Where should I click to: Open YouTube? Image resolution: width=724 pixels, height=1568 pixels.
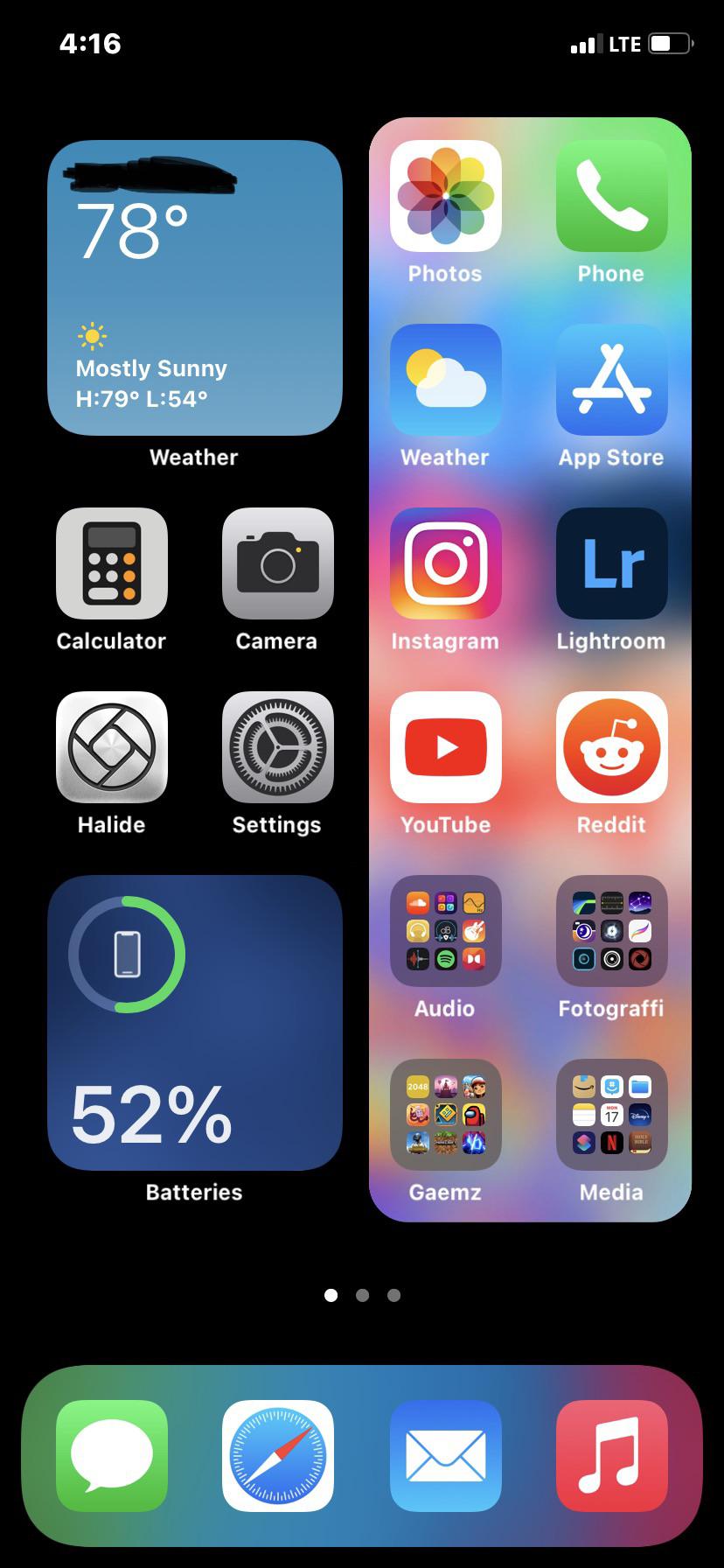click(445, 746)
